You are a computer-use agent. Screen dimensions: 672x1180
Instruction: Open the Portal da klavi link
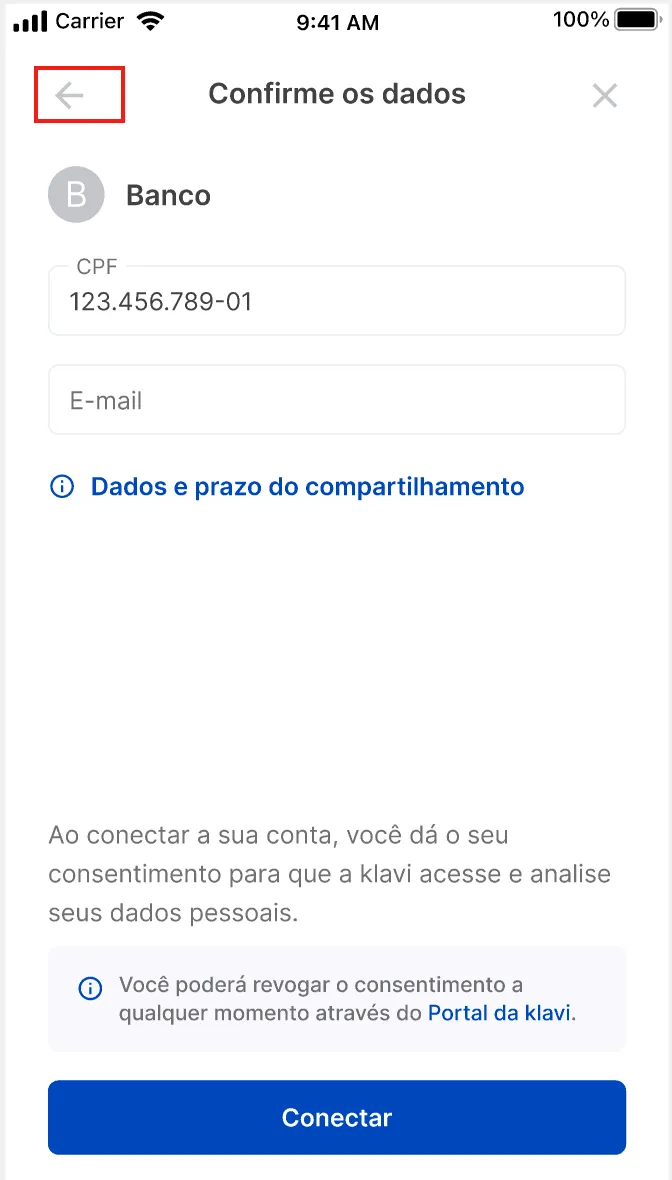pyautogui.click(x=500, y=1014)
